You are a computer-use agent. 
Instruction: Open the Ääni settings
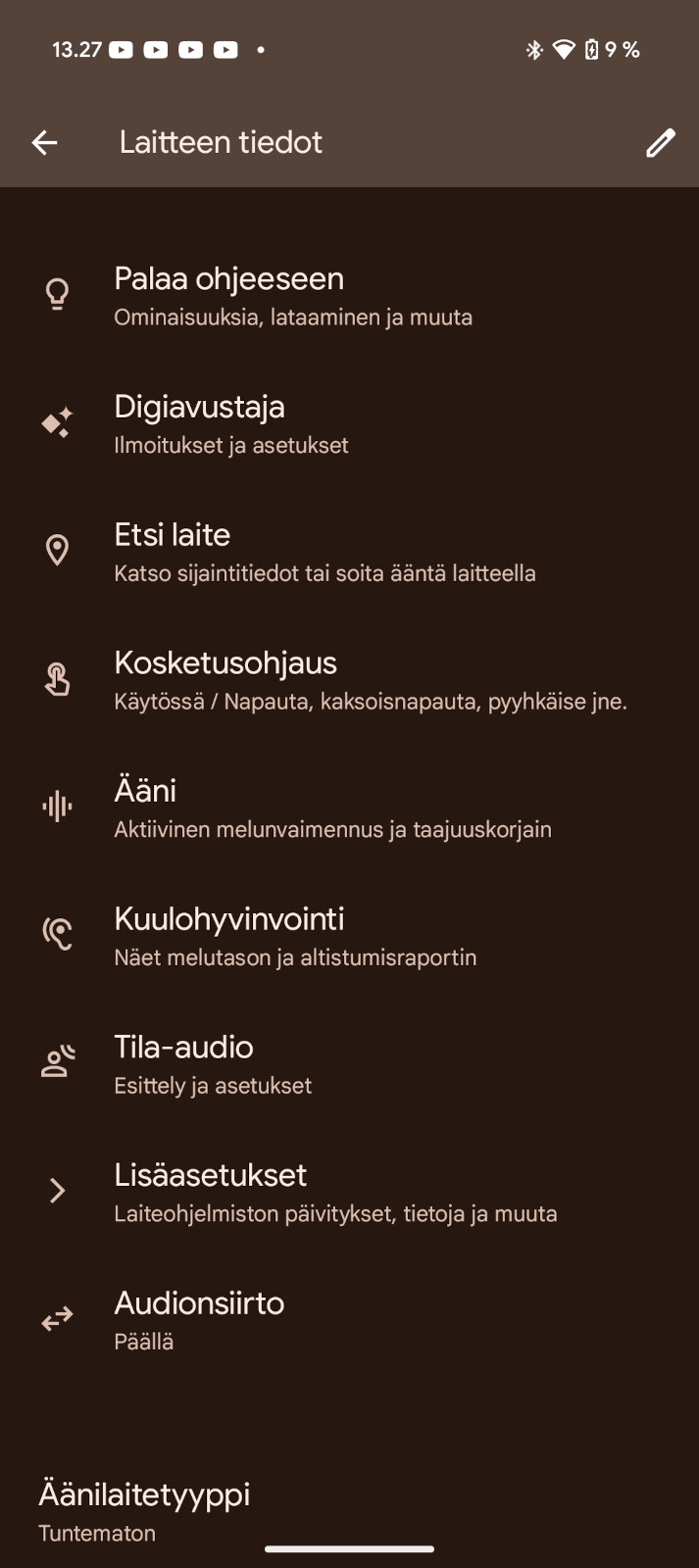tap(349, 808)
